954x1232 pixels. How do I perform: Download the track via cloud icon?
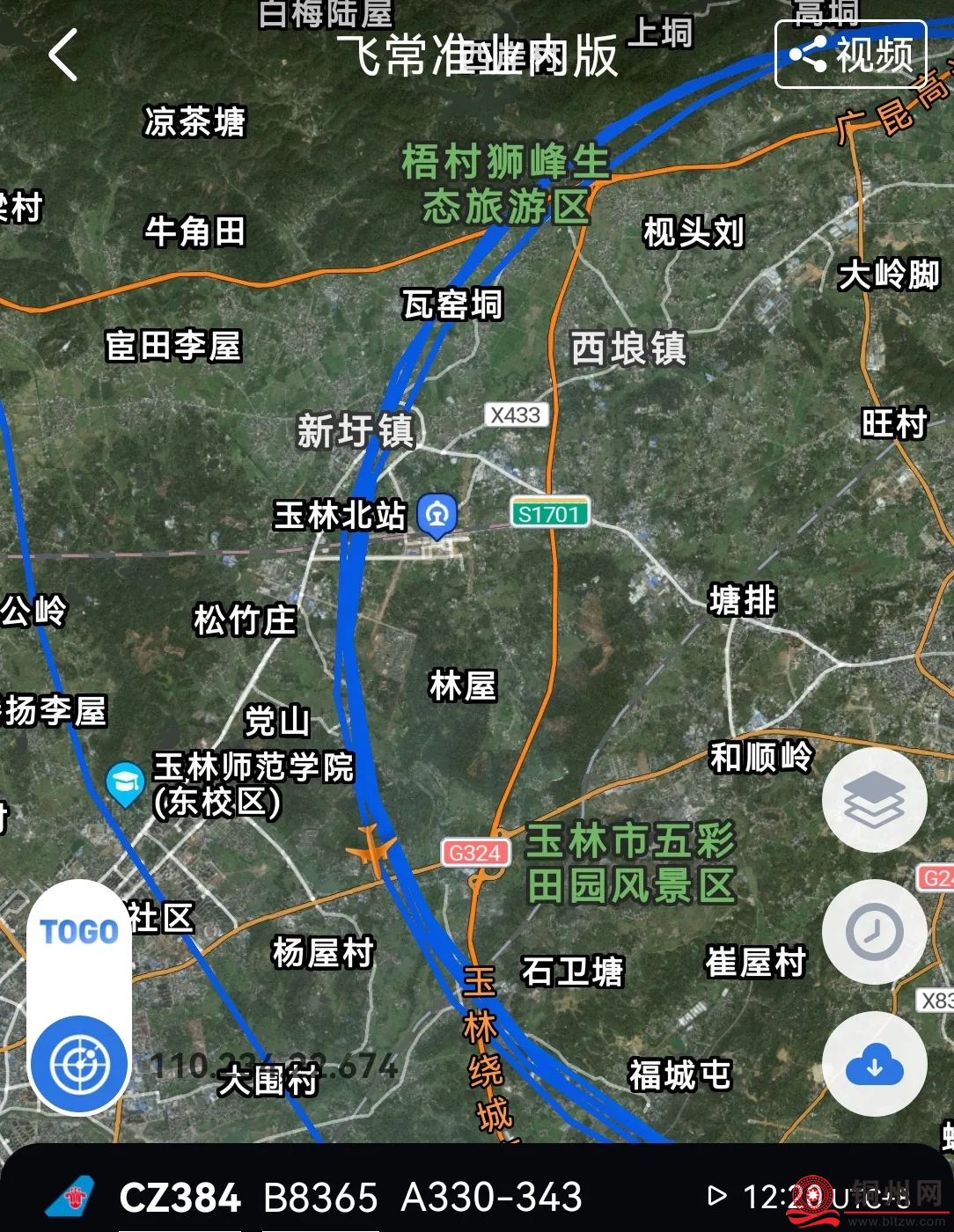pyautogui.click(x=874, y=1064)
